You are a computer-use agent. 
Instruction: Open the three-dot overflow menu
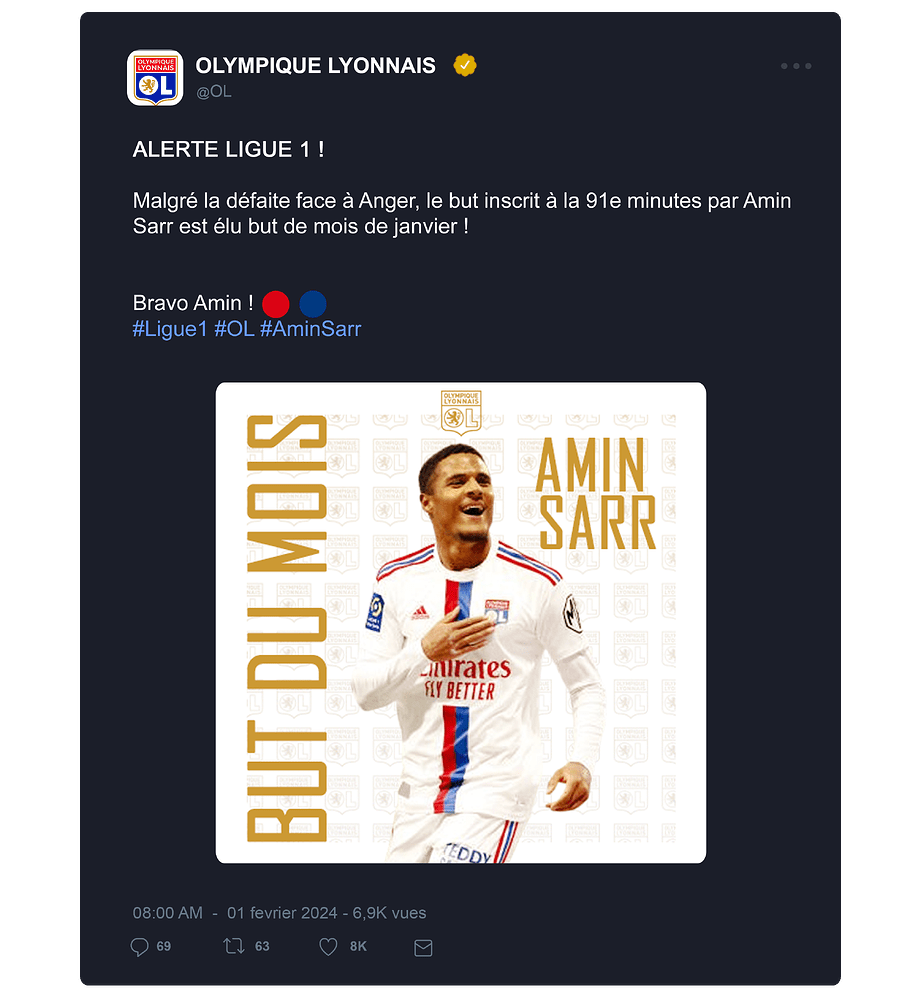(796, 66)
